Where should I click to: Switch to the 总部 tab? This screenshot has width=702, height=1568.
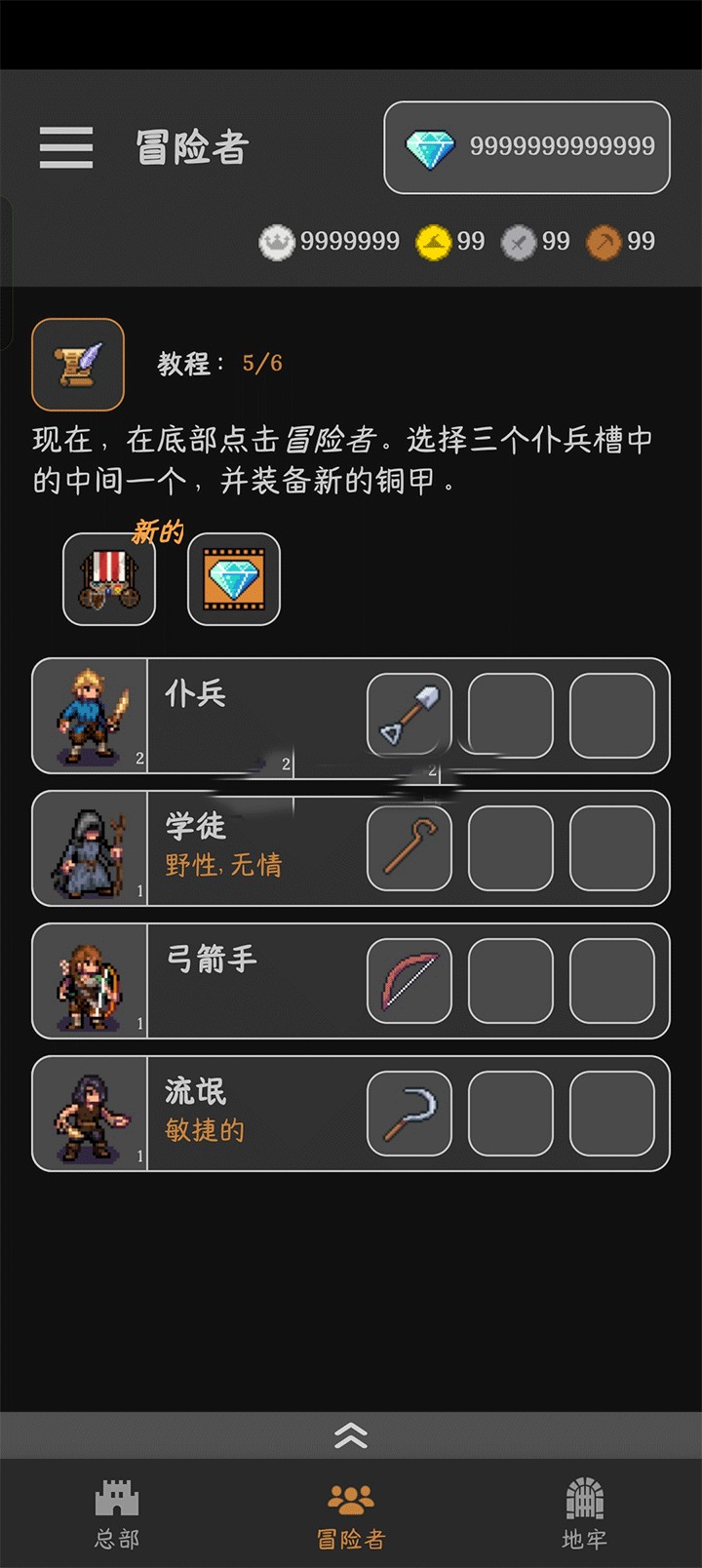117,1514
